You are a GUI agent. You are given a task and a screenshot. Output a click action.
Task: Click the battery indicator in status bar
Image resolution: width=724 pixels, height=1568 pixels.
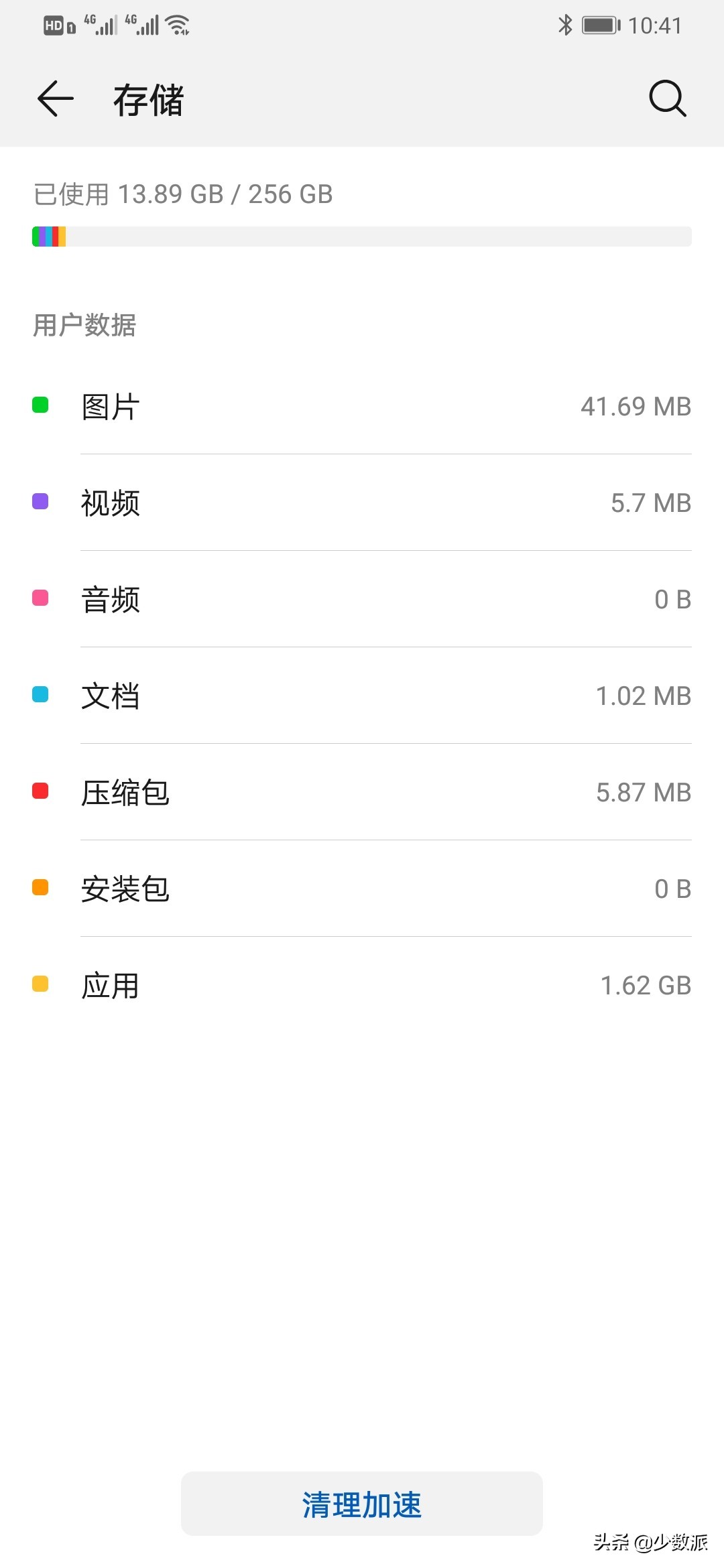(599, 24)
